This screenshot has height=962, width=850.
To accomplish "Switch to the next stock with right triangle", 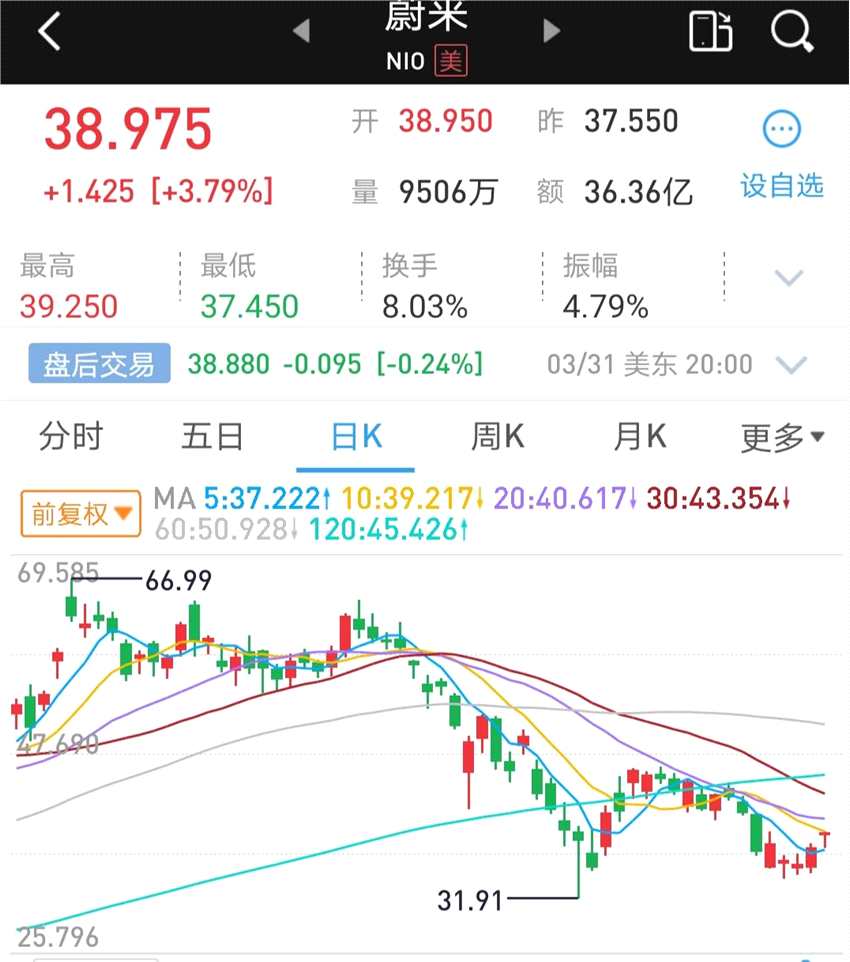I will point(551,32).
